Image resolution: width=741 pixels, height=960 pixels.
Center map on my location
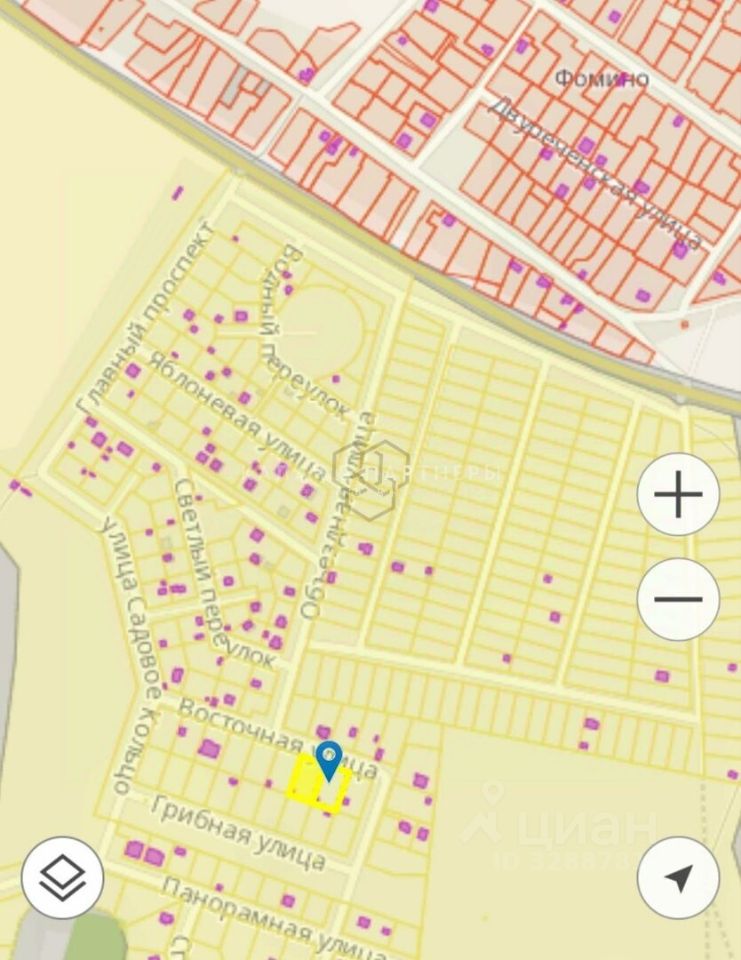678,877
